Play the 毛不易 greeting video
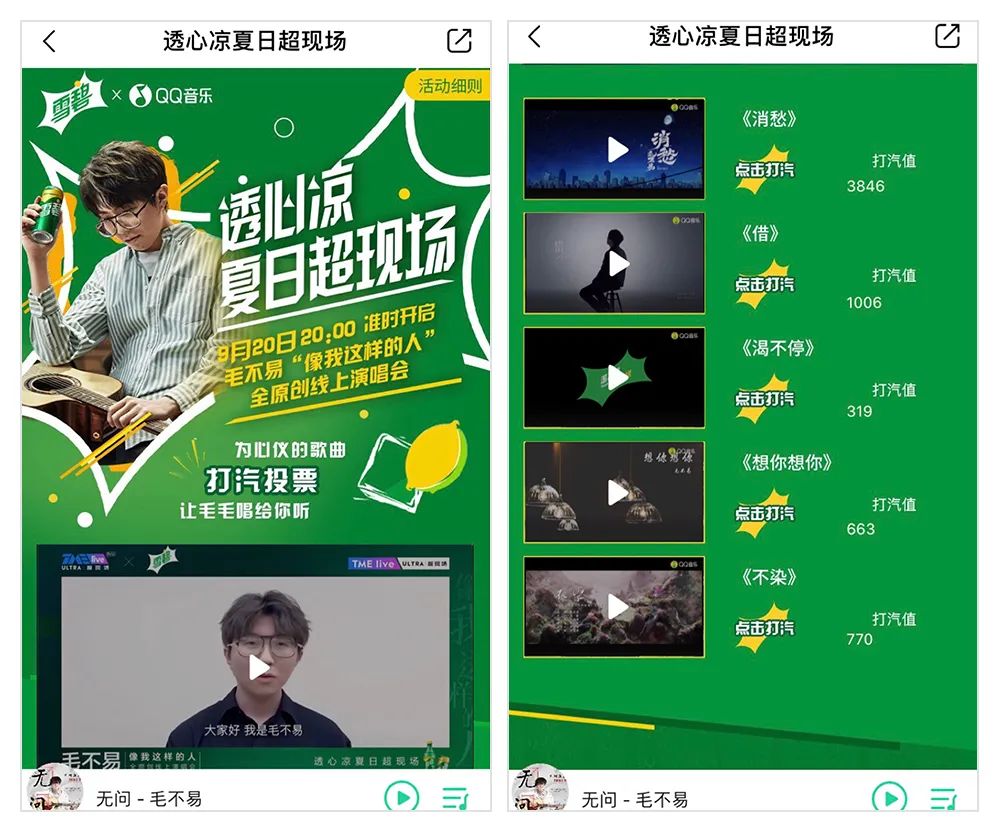This screenshot has width=1000, height=832. (259, 667)
